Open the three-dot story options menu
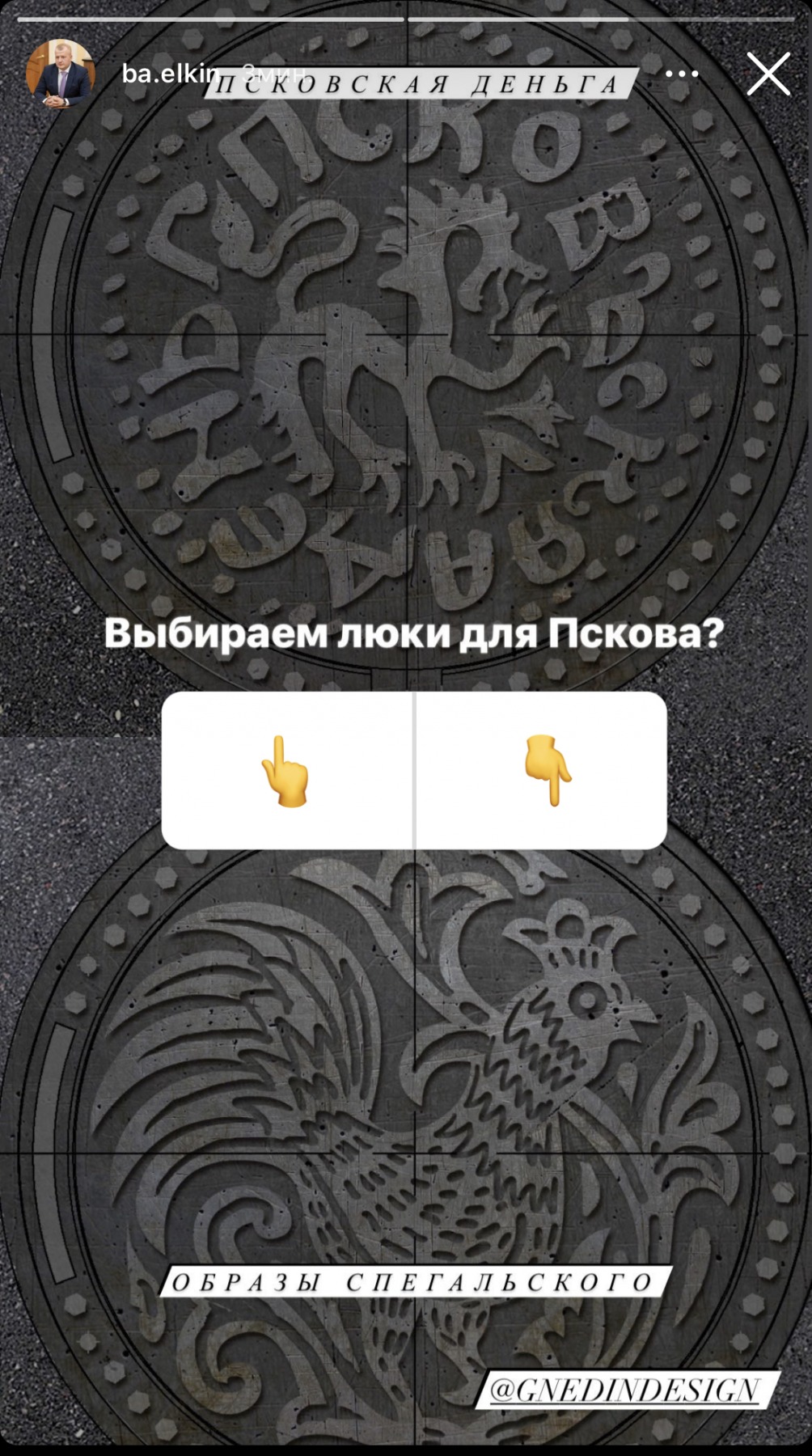The image size is (812, 1456). pos(681,74)
